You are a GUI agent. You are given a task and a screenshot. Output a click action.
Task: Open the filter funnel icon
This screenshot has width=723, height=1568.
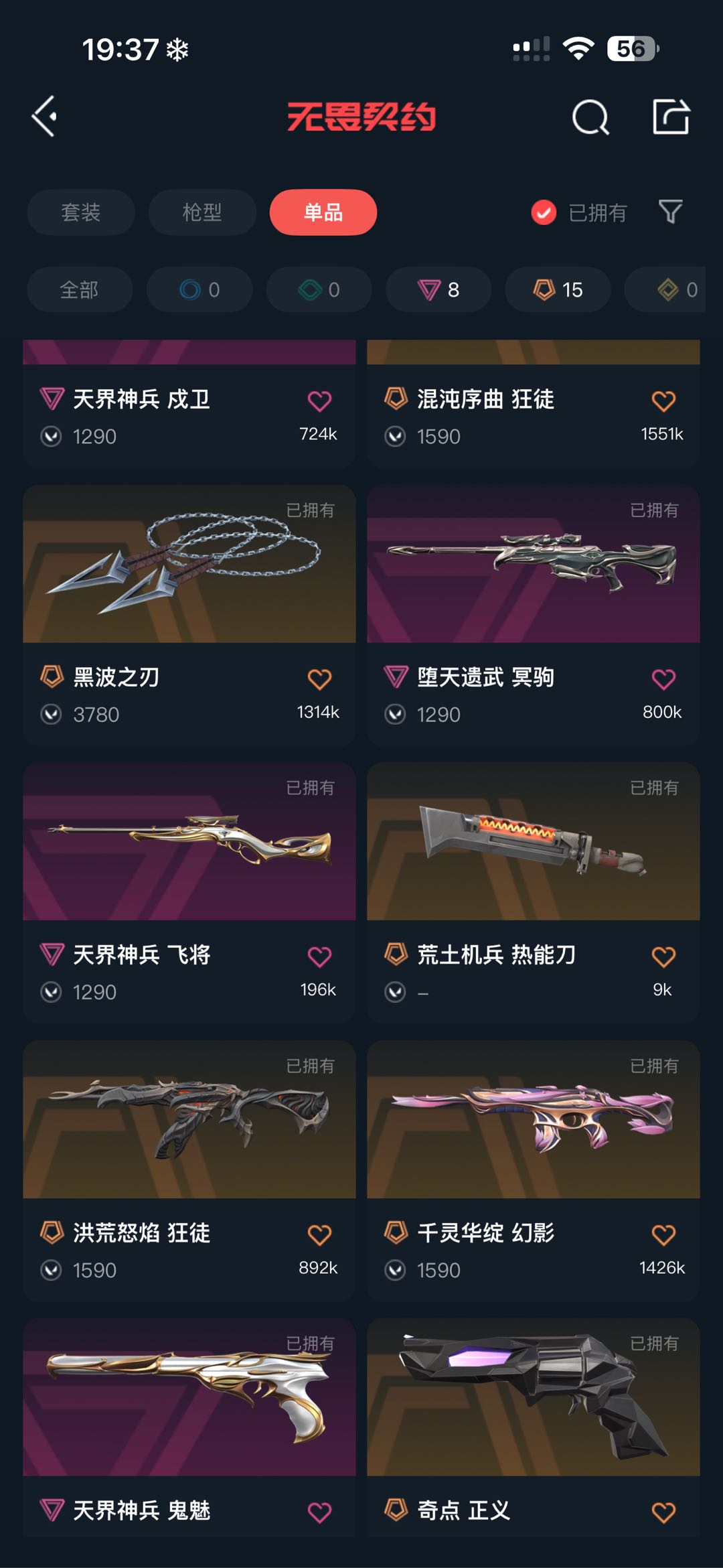click(670, 212)
